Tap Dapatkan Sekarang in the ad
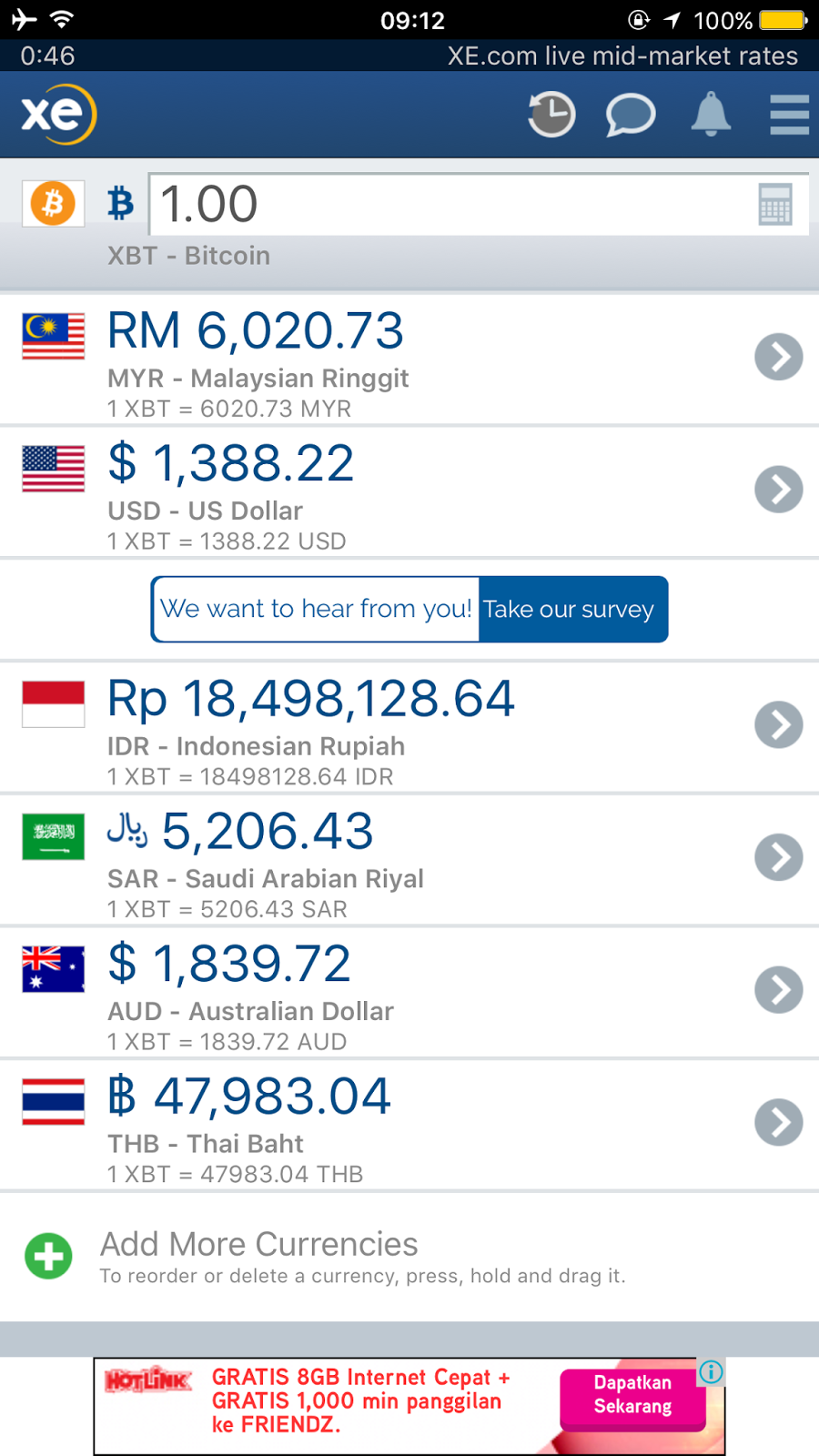Image resolution: width=819 pixels, height=1456 pixels. coord(632,1395)
